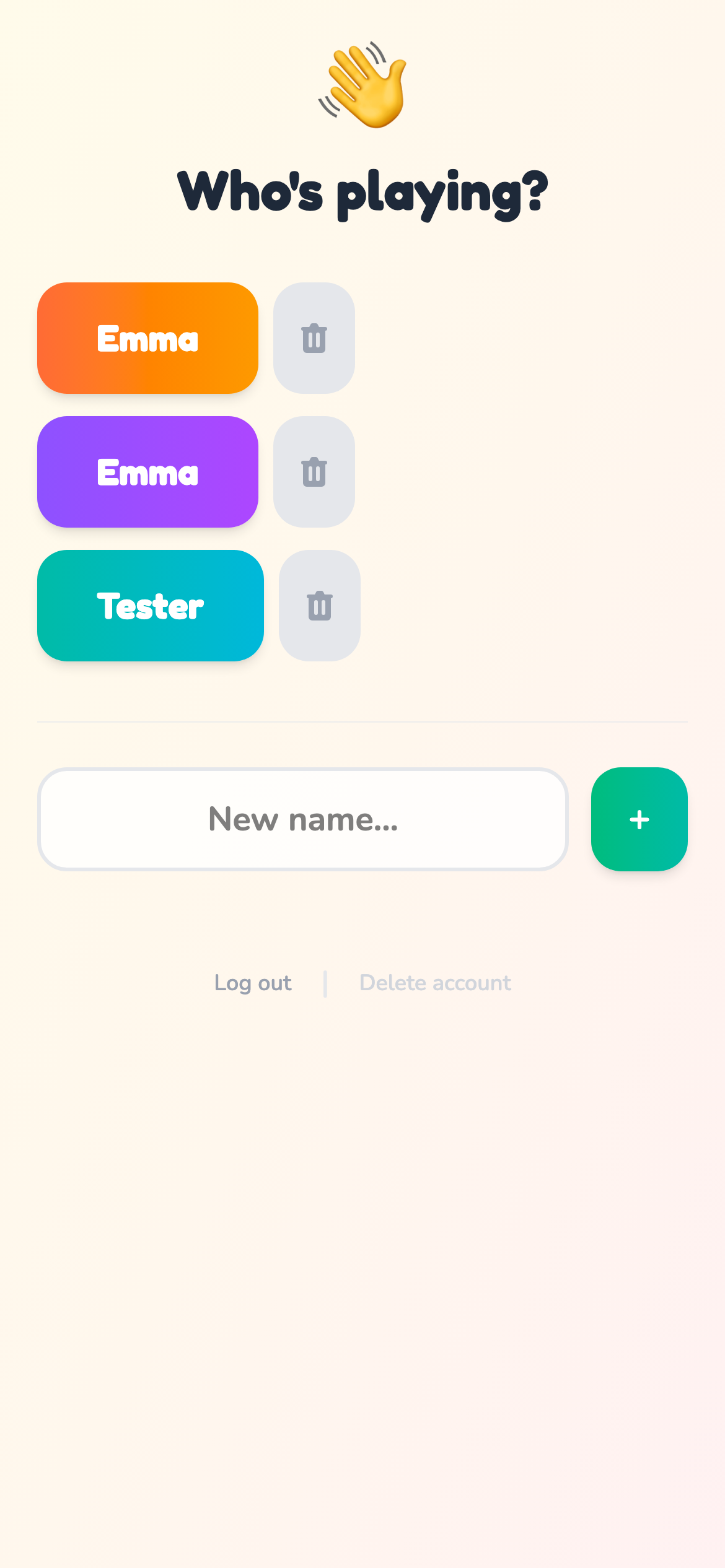Choose the Tester profile
This screenshot has height=1568, width=725.
pyautogui.click(x=151, y=606)
